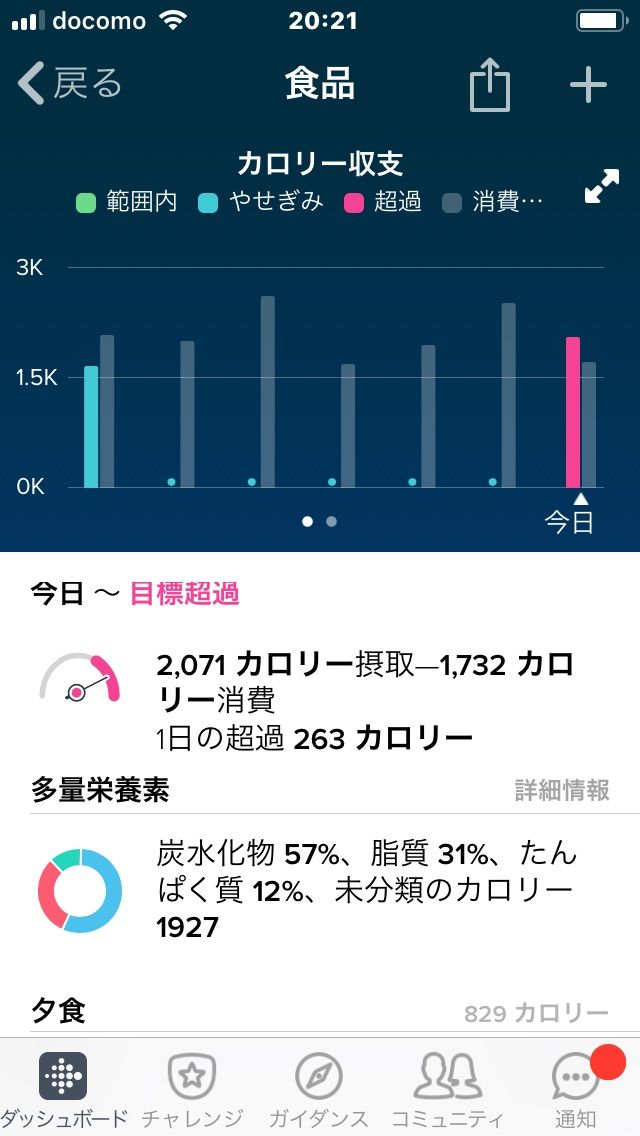640x1136 pixels.
Task: View notifications in the 通知 tab
Action: pos(576,1088)
